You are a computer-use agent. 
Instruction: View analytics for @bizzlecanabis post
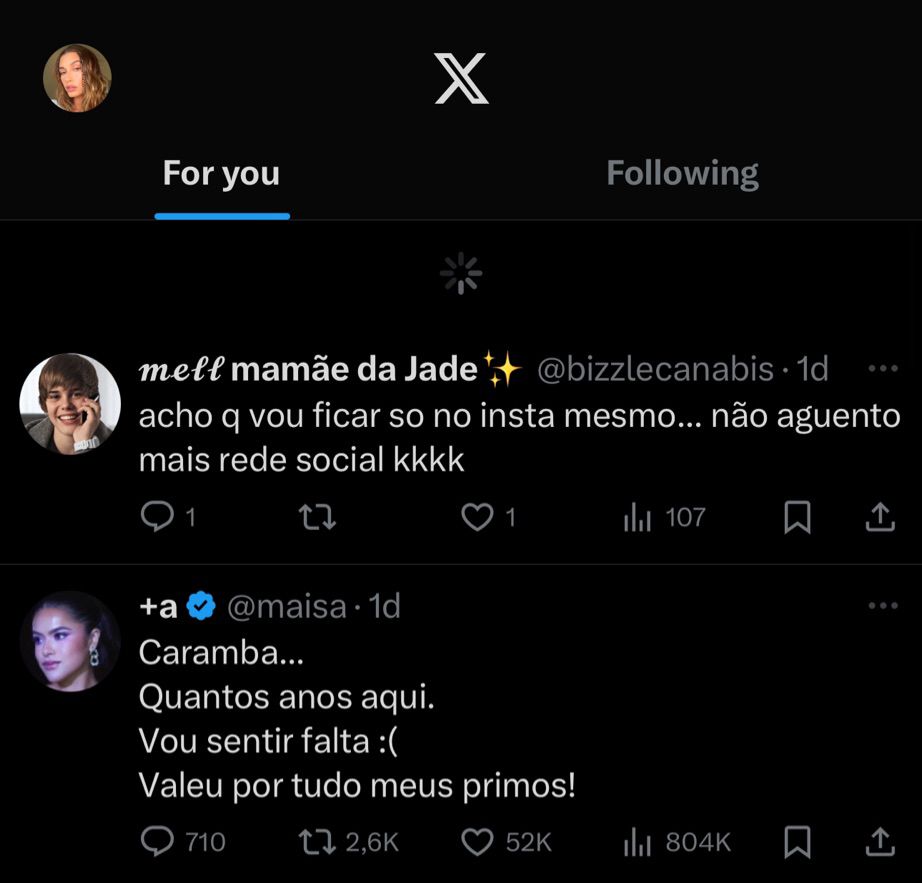(637, 517)
